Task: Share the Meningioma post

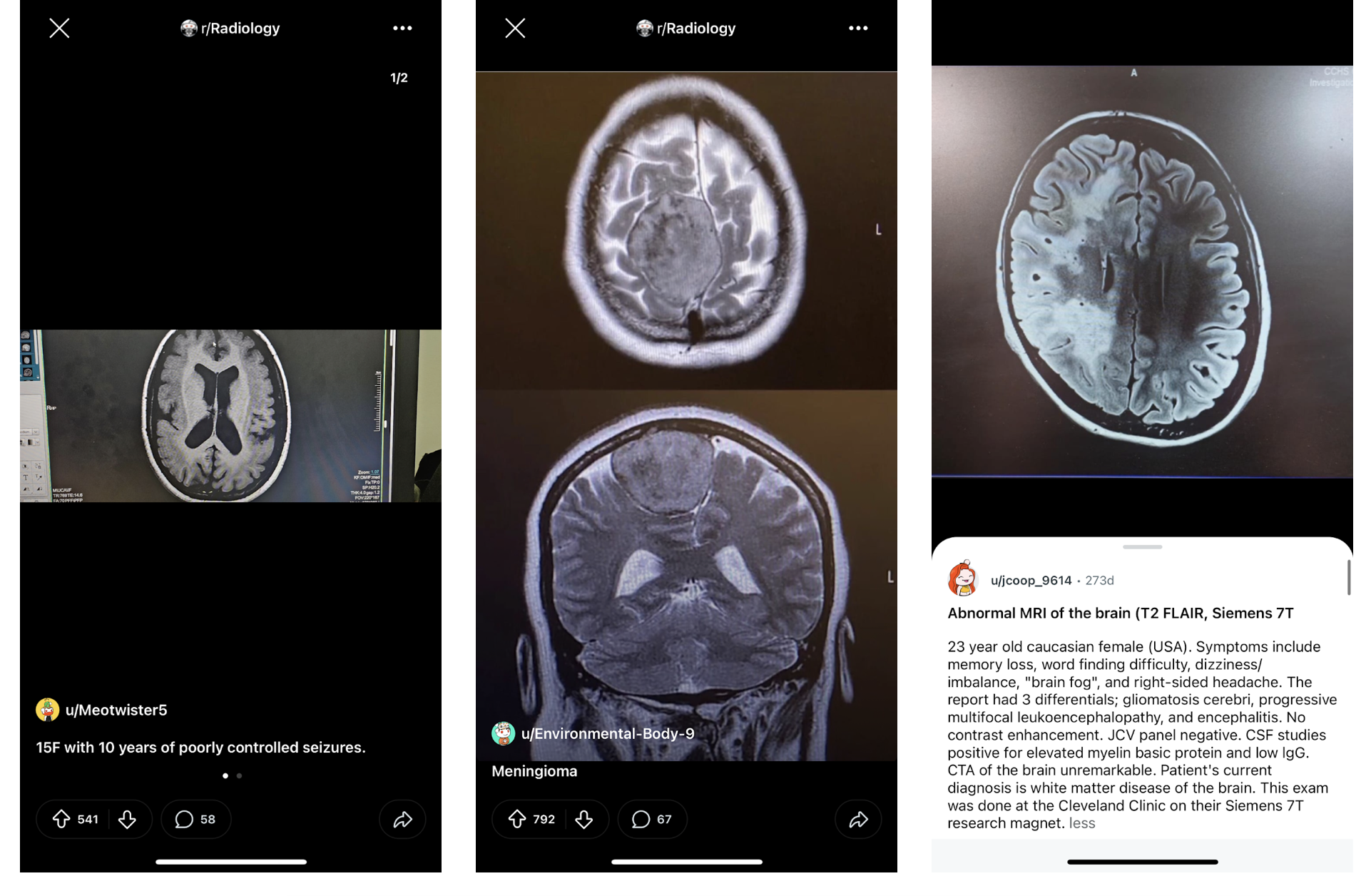Action: coord(858,819)
